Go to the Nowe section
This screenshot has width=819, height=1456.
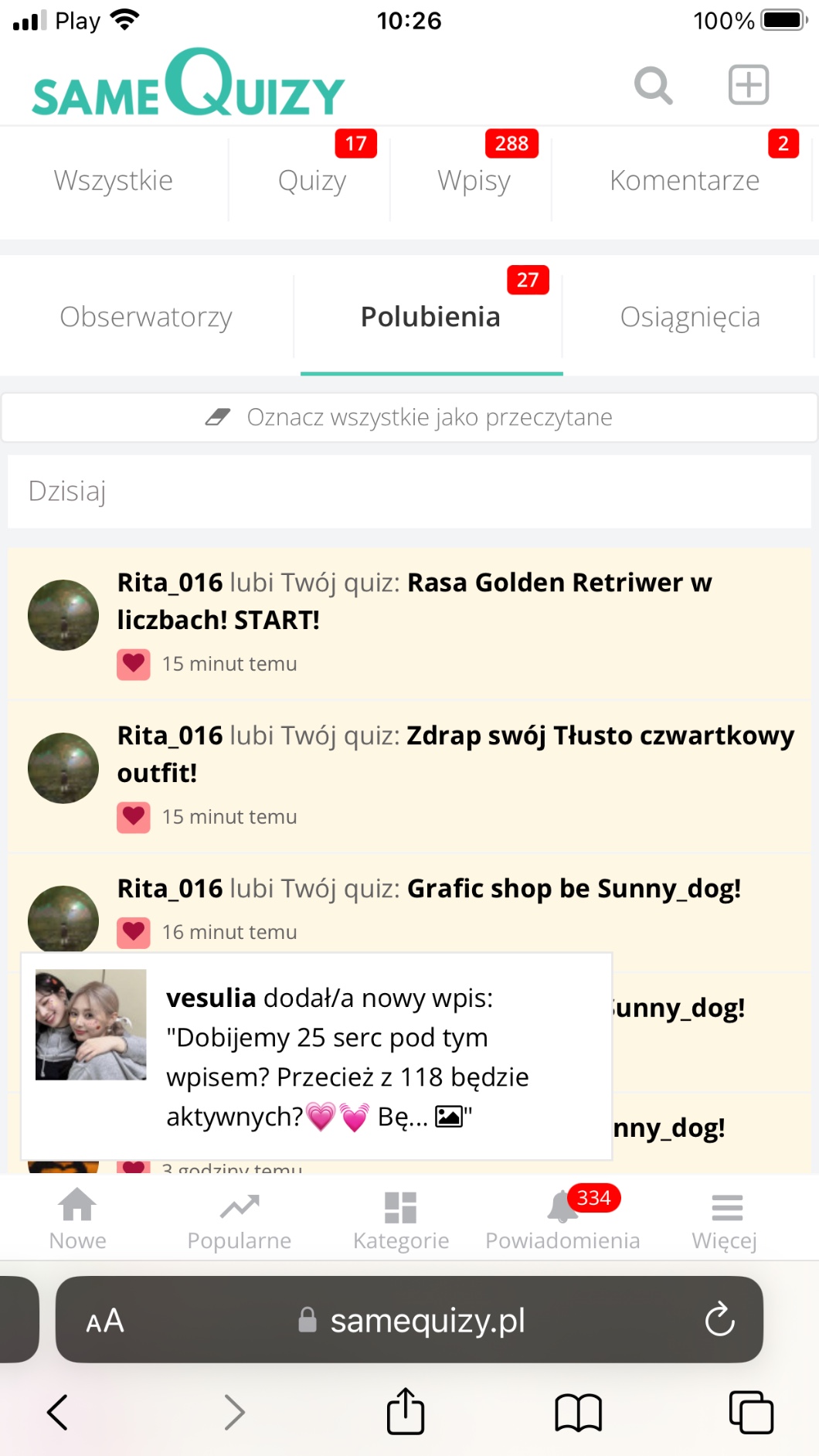(x=77, y=1219)
